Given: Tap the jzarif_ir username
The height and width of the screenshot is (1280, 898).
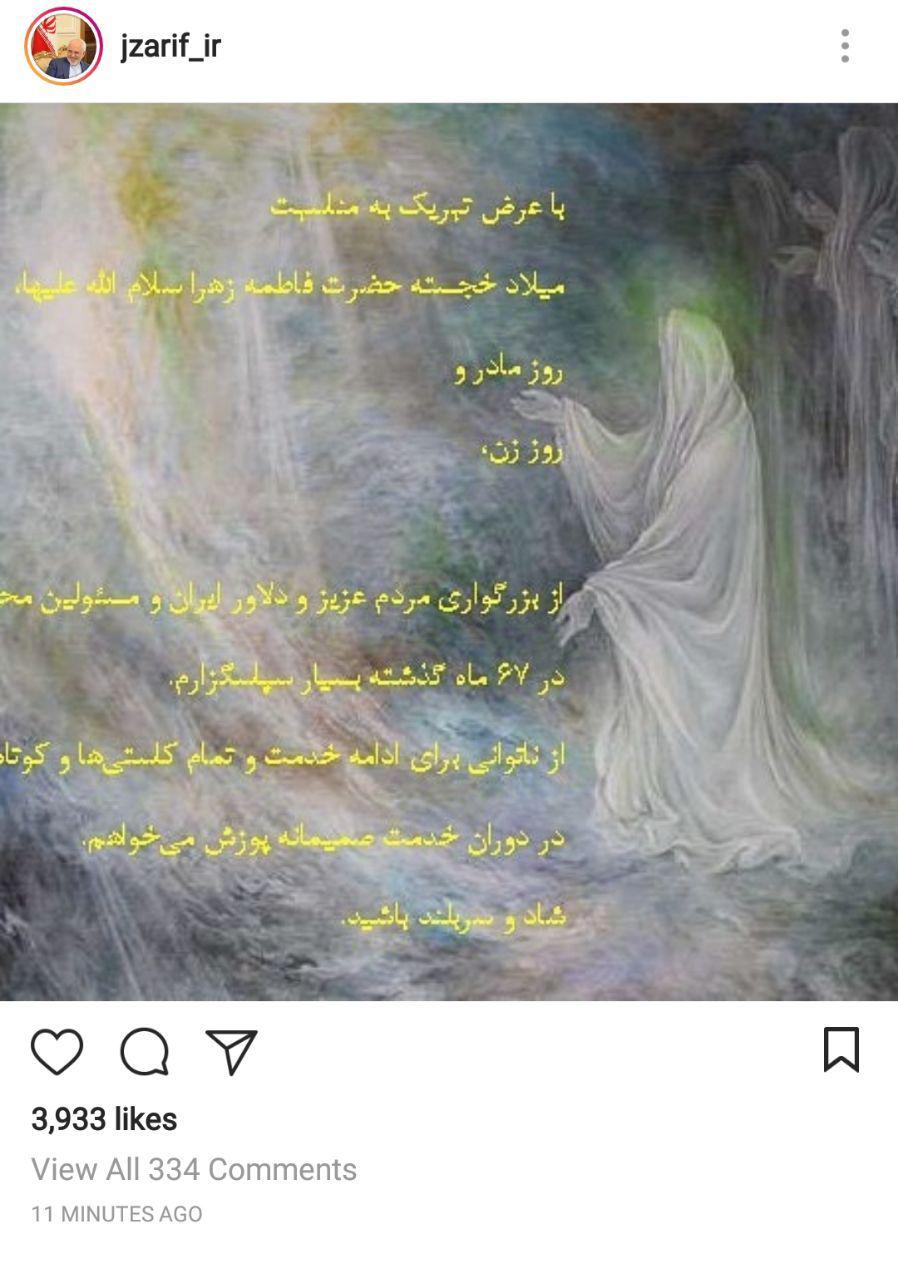Looking at the screenshot, I should pos(170,45).
